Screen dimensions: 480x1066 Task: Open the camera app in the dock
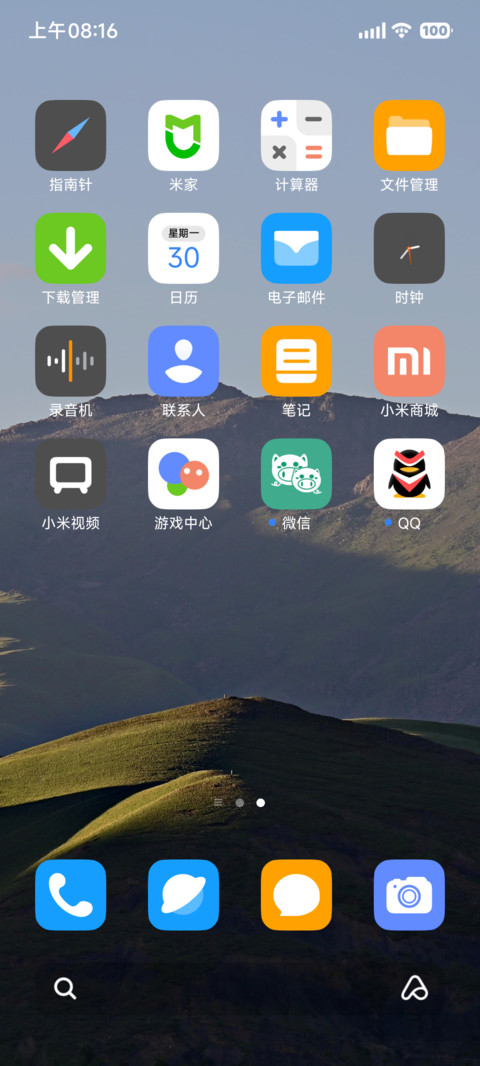pos(409,895)
